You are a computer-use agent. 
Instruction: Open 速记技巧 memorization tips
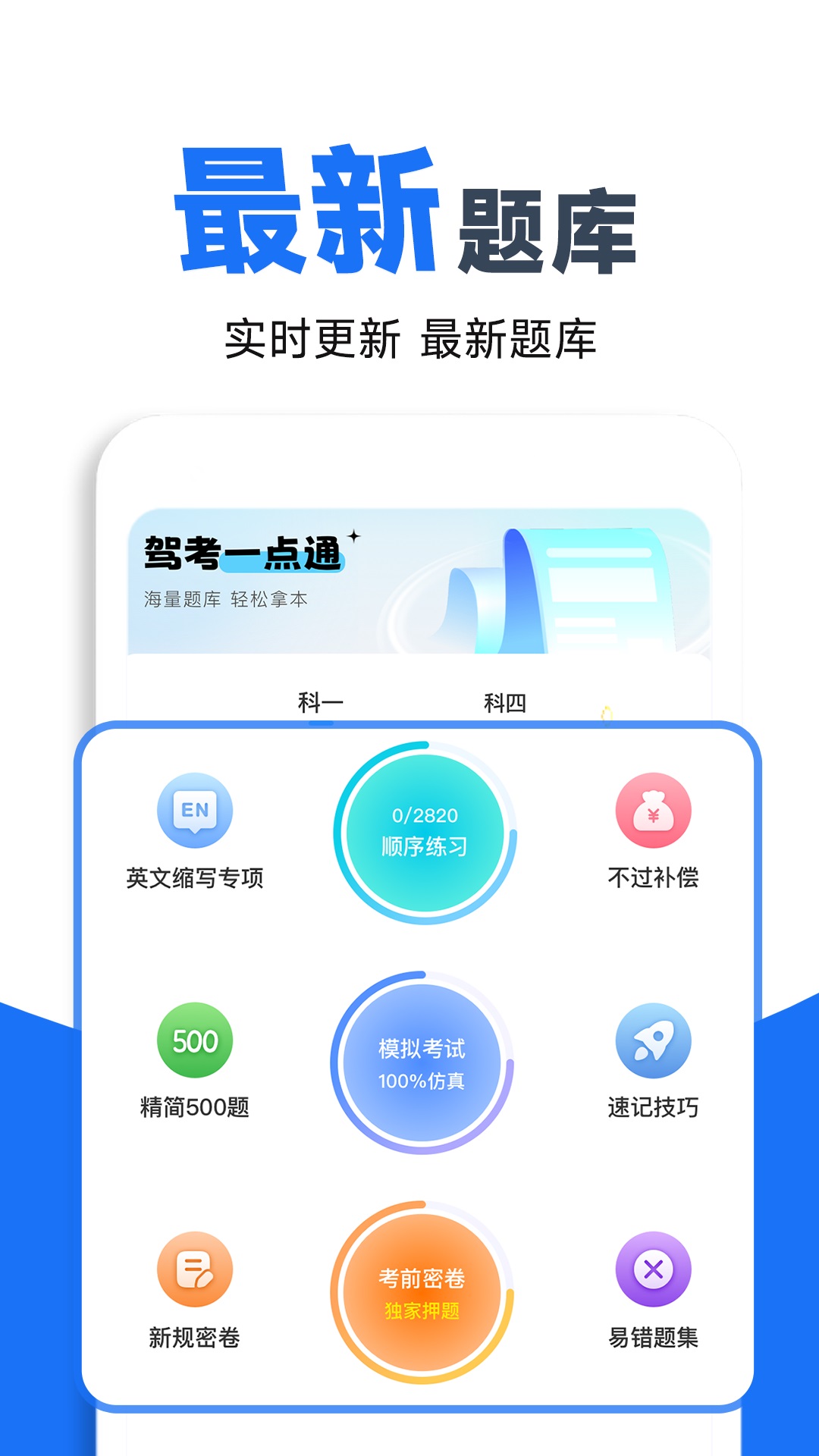click(x=654, y=1109)
